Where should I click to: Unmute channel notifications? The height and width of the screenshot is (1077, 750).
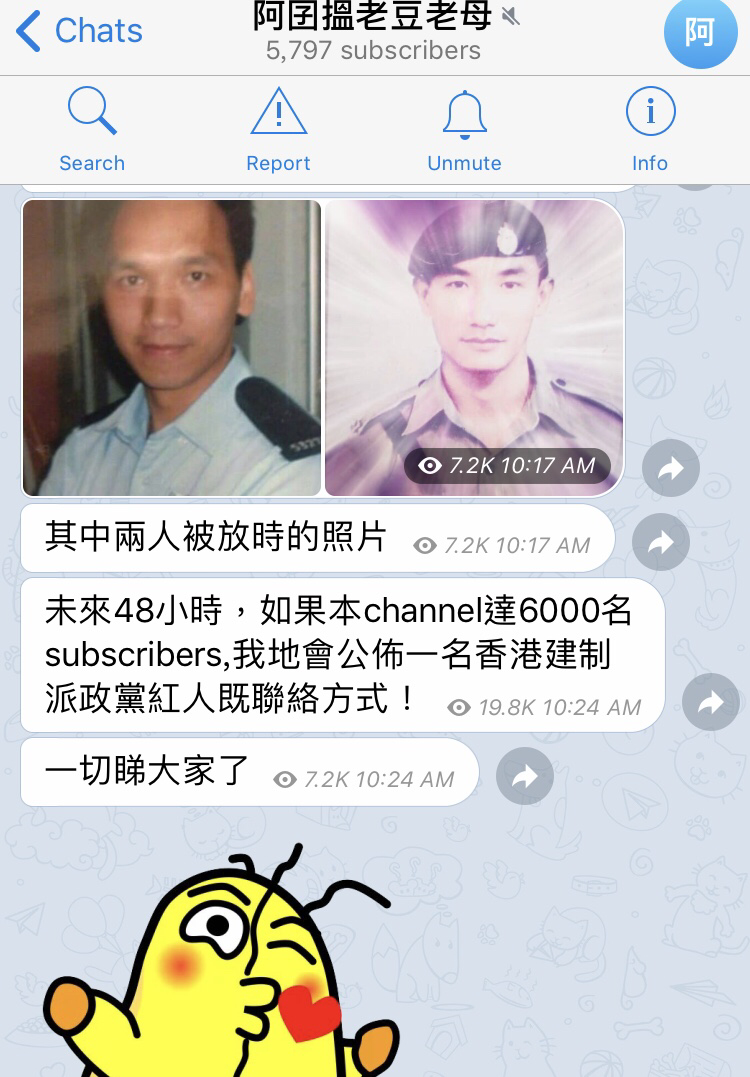tap(464, 130)
